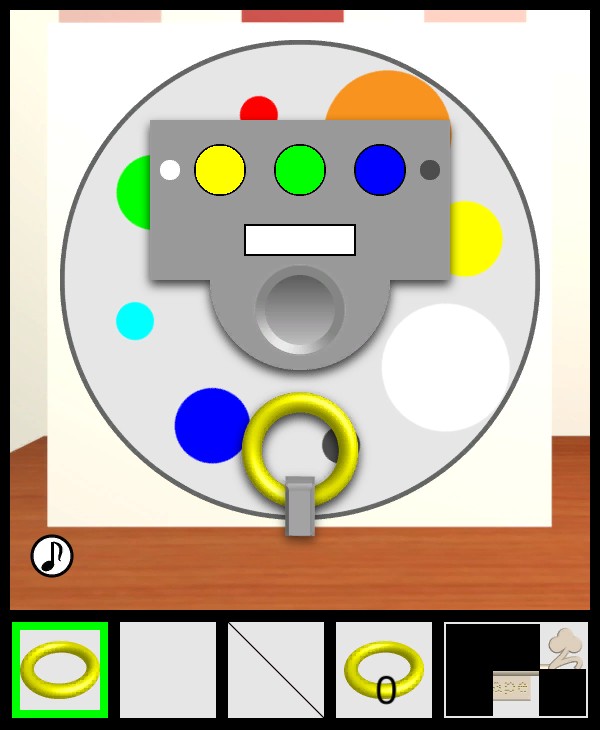Tap the white rectangle display on the panel

point(300,240)
